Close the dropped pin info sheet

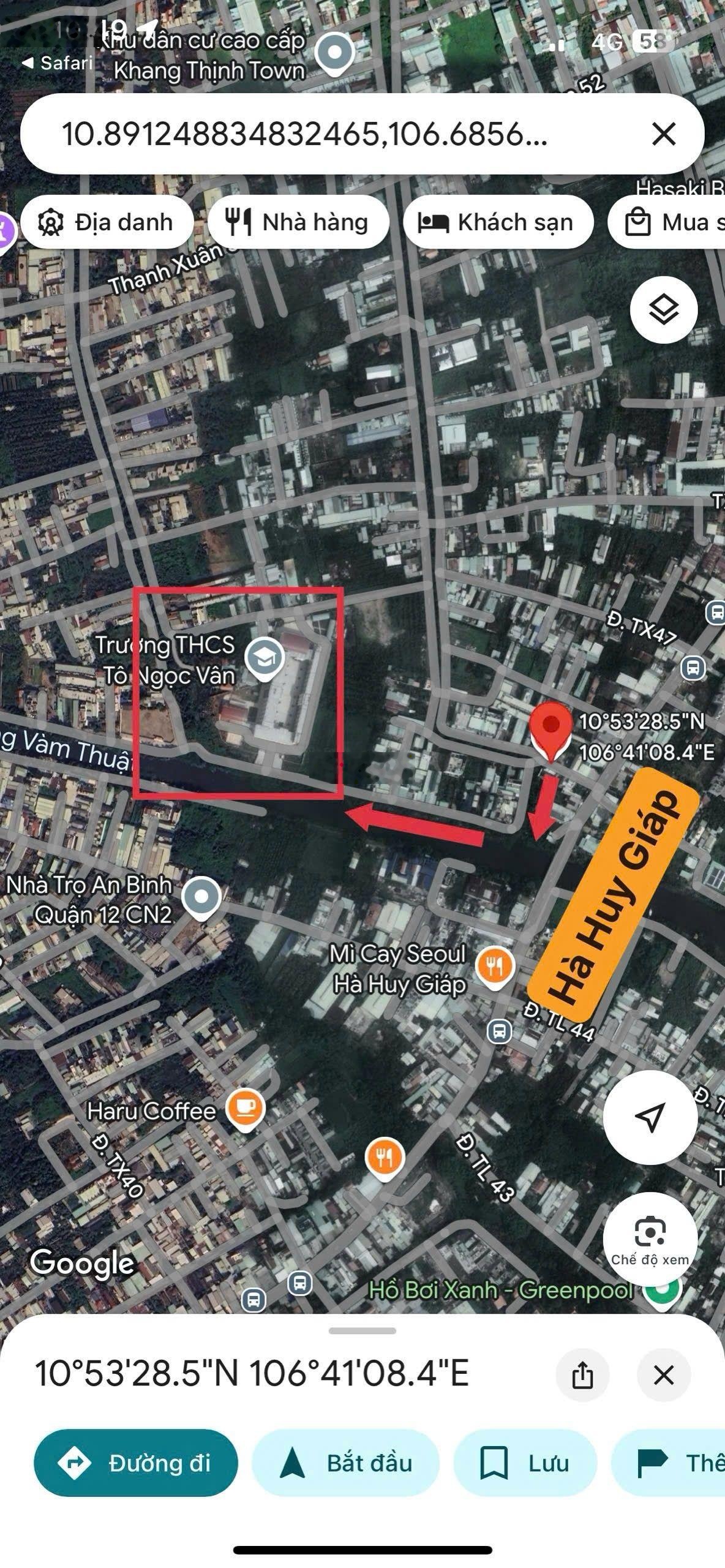tap(664, 1376)
